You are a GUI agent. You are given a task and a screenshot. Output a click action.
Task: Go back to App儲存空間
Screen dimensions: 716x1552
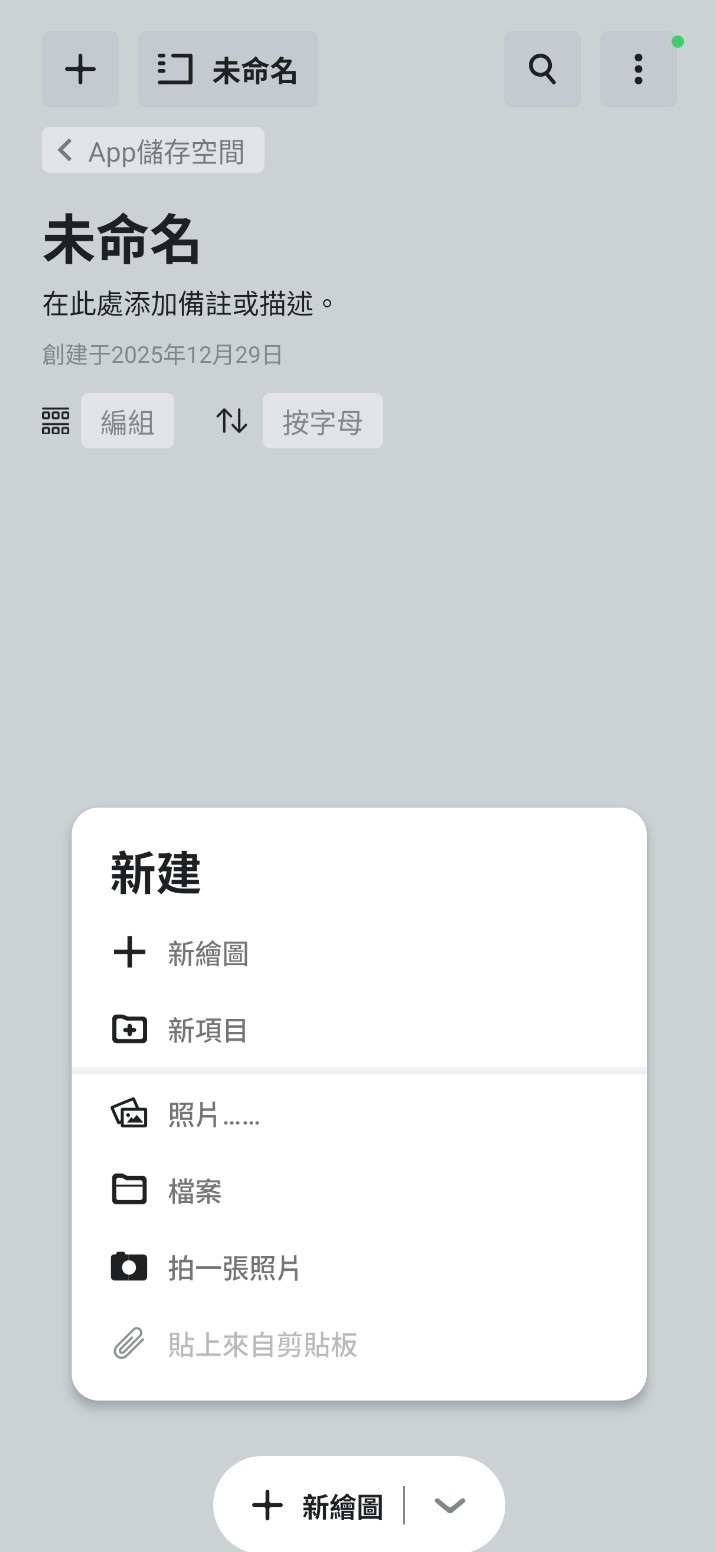click(153, 151)
